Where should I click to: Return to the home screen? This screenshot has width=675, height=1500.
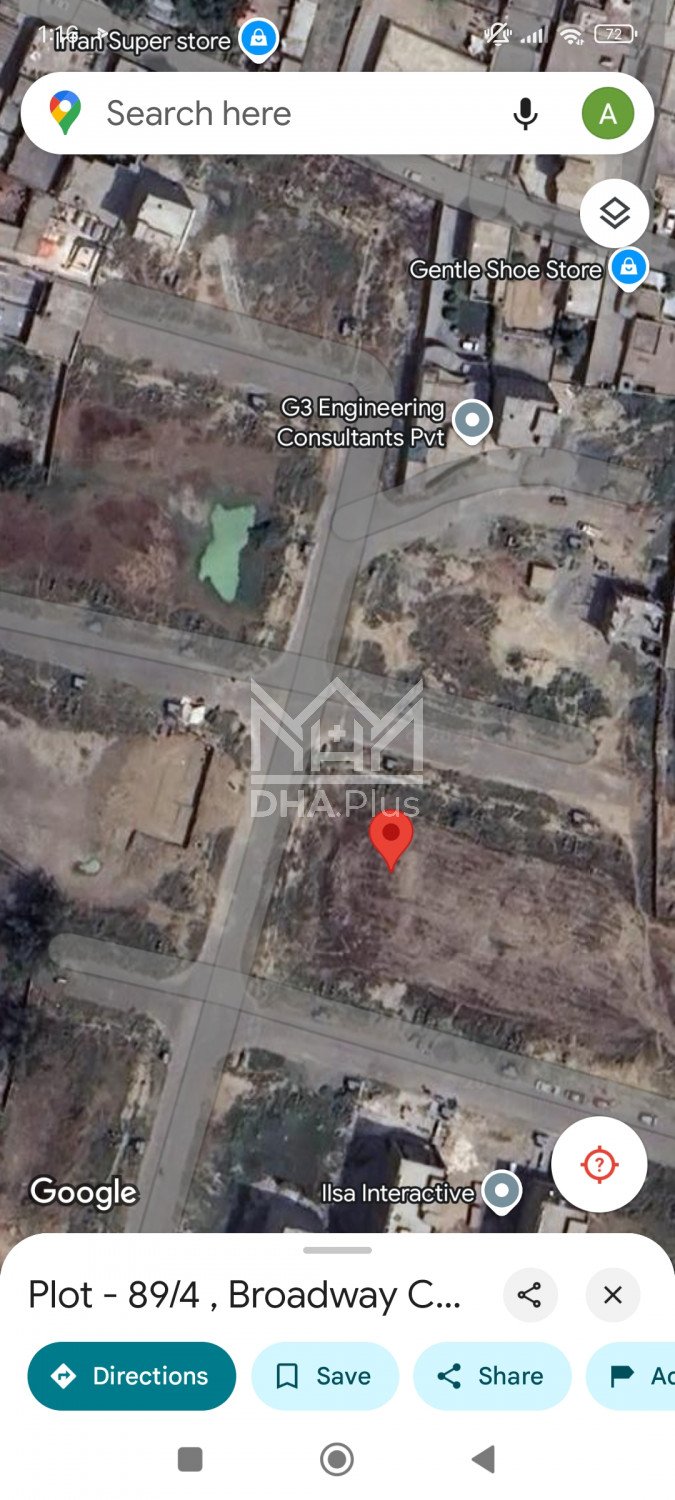(x=337, y=1460)
